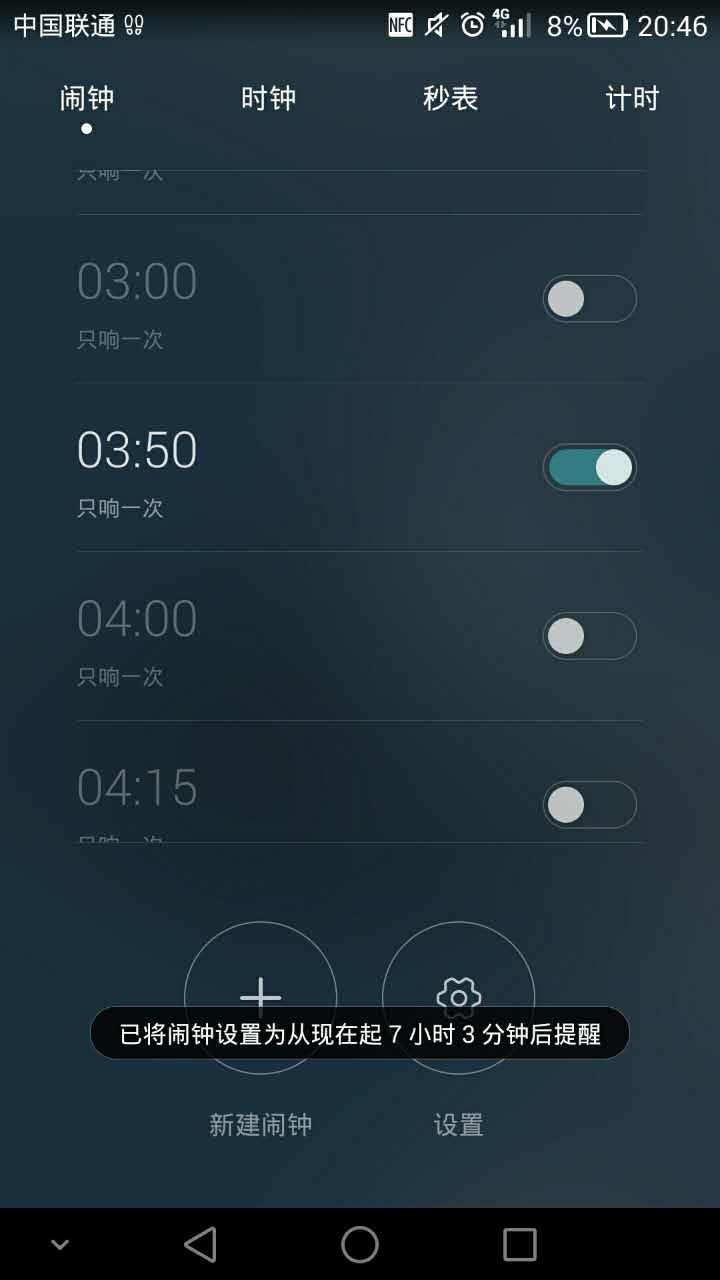This screenshot has height=1280, width=720.
Task: Turn on the 04:00 alarm
Action: (x=589, y=636)
